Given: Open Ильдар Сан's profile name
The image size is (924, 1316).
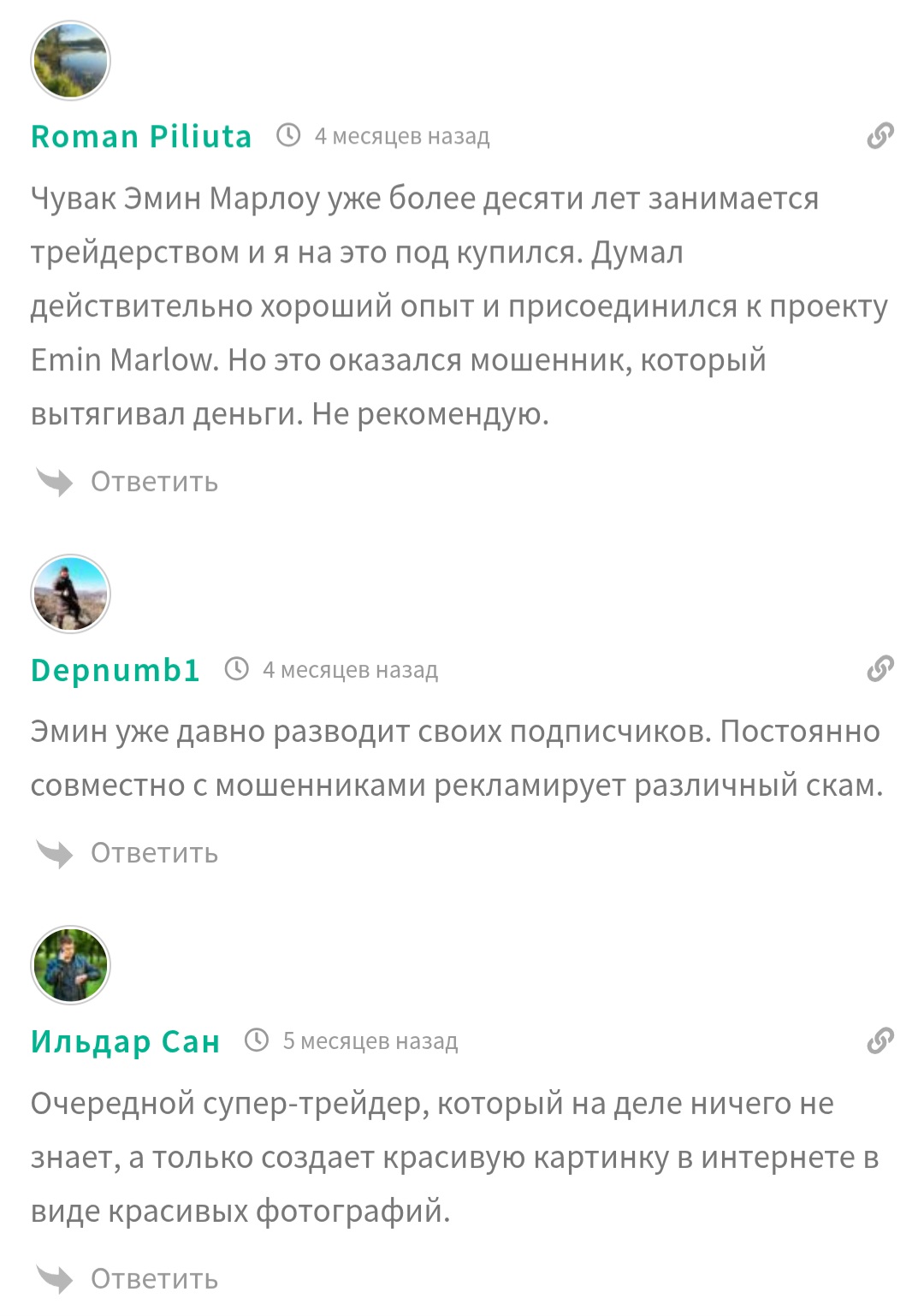Looking at the screenshot, I should click(126, 1041).
